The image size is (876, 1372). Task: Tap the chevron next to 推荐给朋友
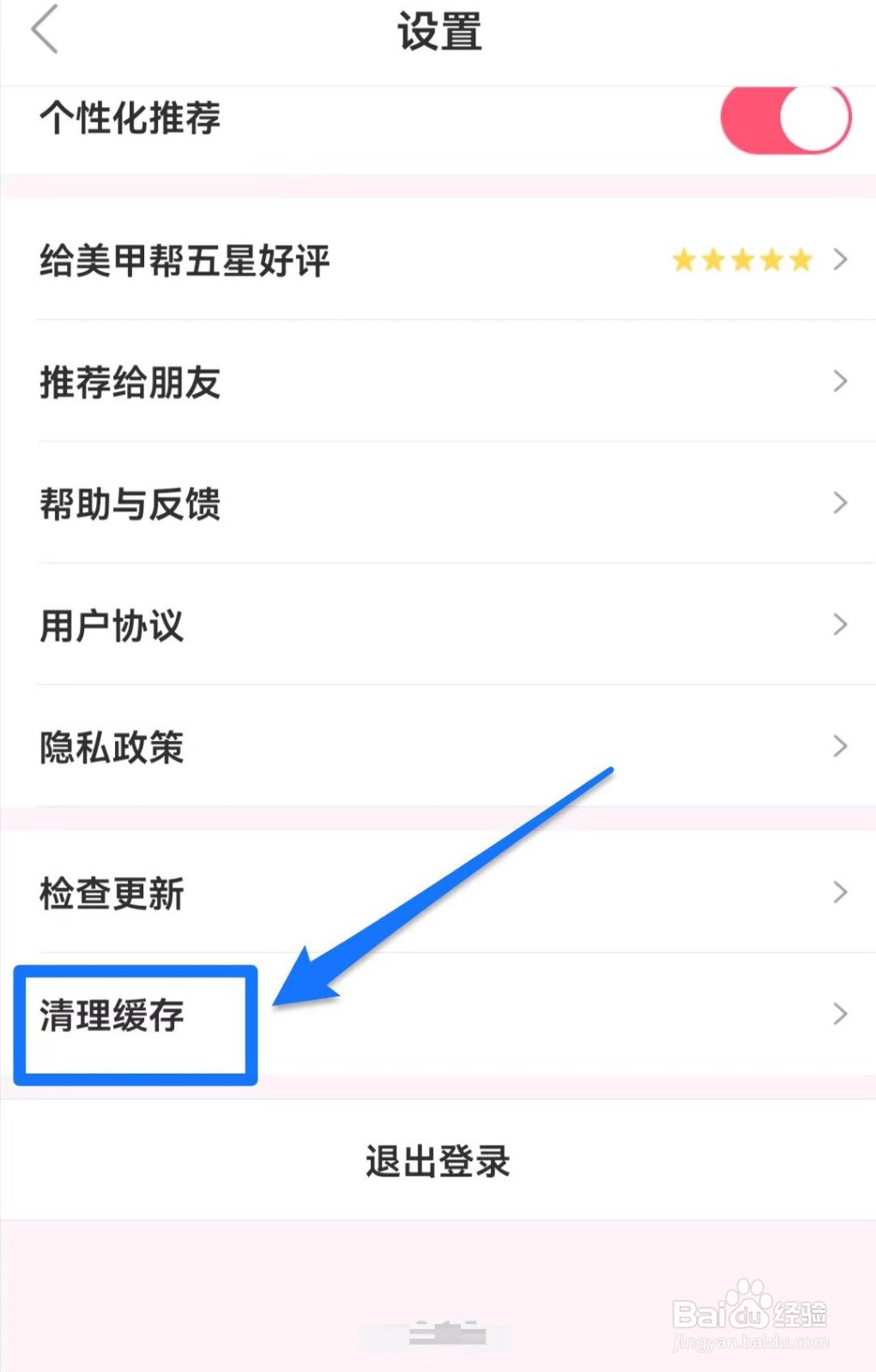(839, 382)
